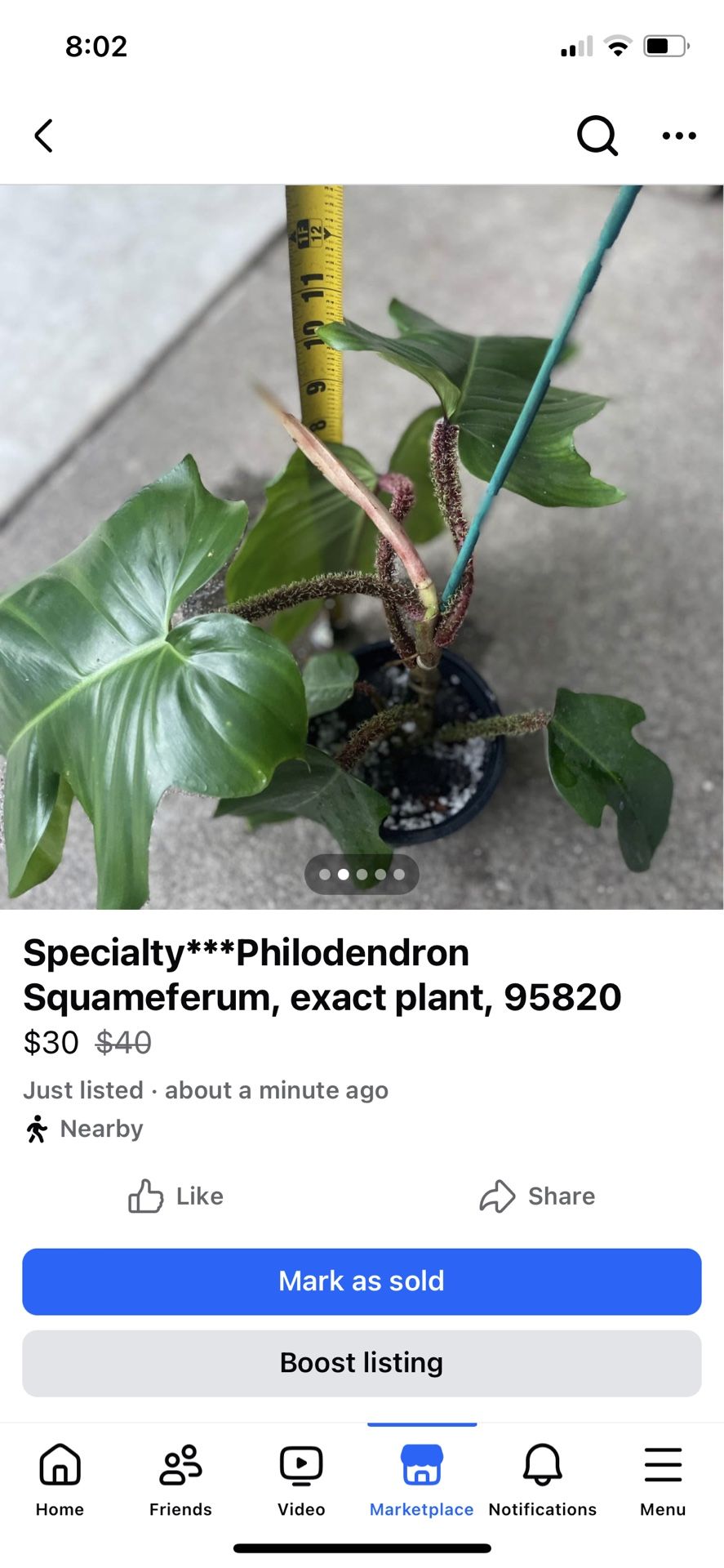
Task: Switch to the Home tab
Action: (60, 1480)
